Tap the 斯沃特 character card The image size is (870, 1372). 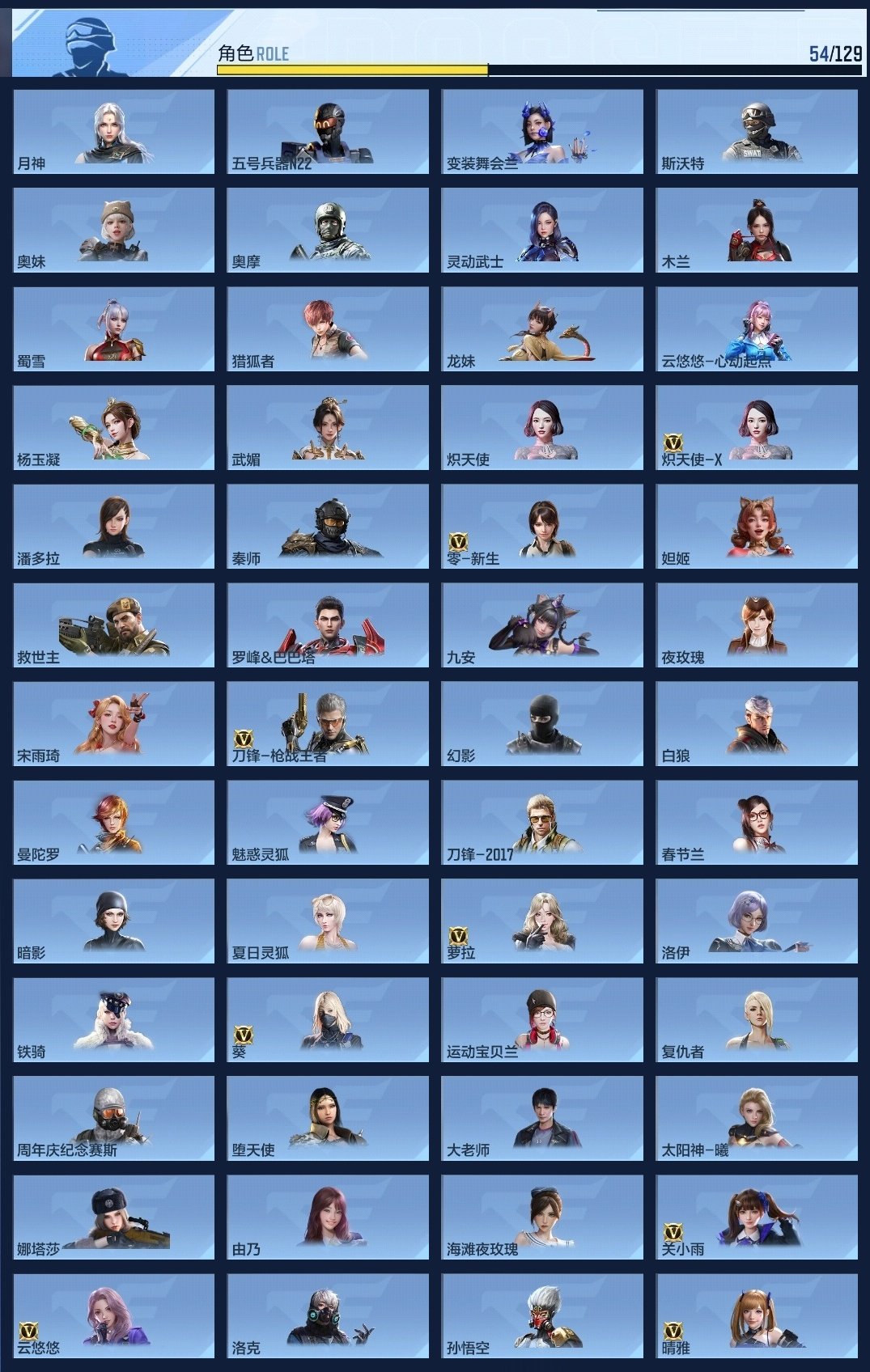(x=757, y=131)
